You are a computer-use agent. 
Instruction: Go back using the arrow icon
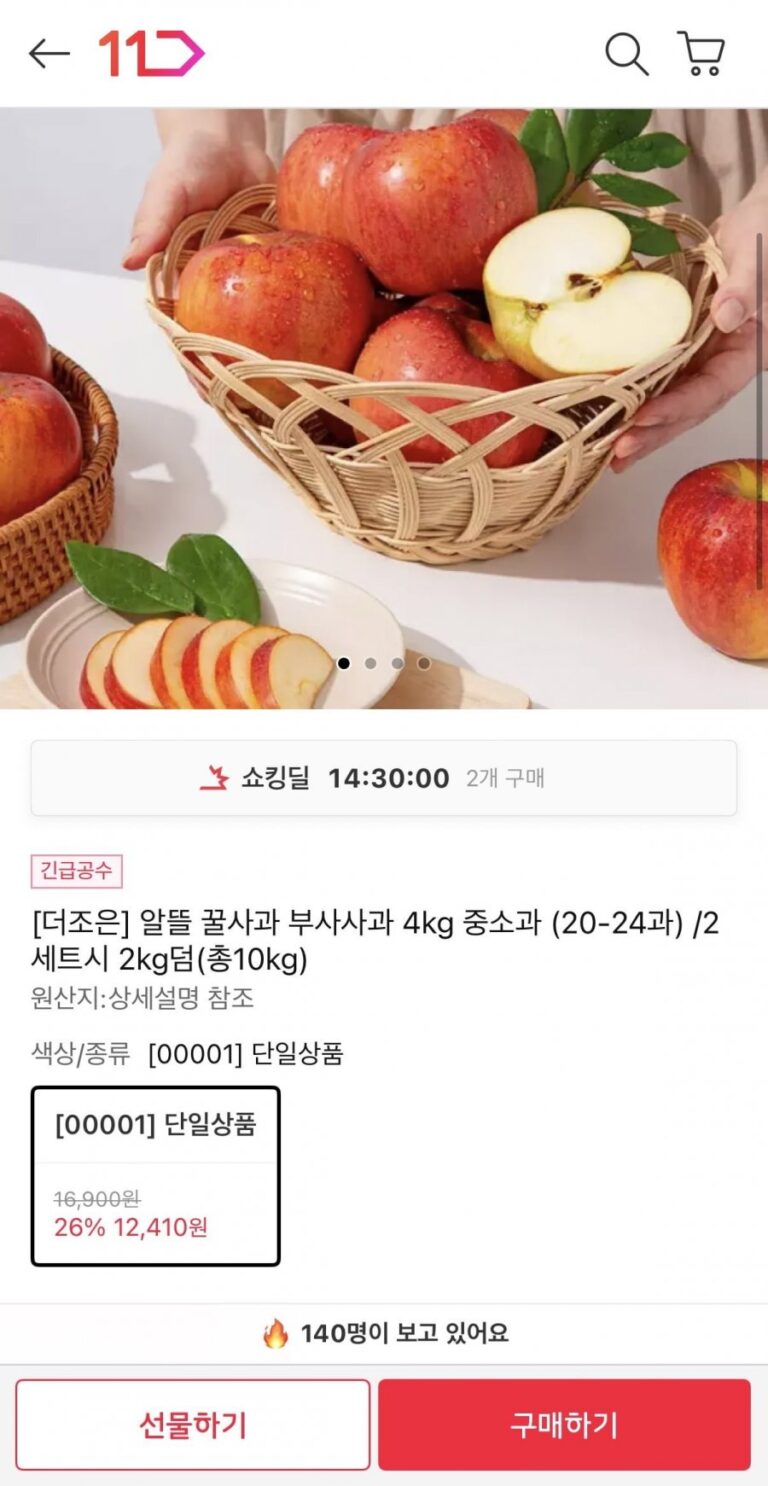pyautogui.click(x=49, y=54)
